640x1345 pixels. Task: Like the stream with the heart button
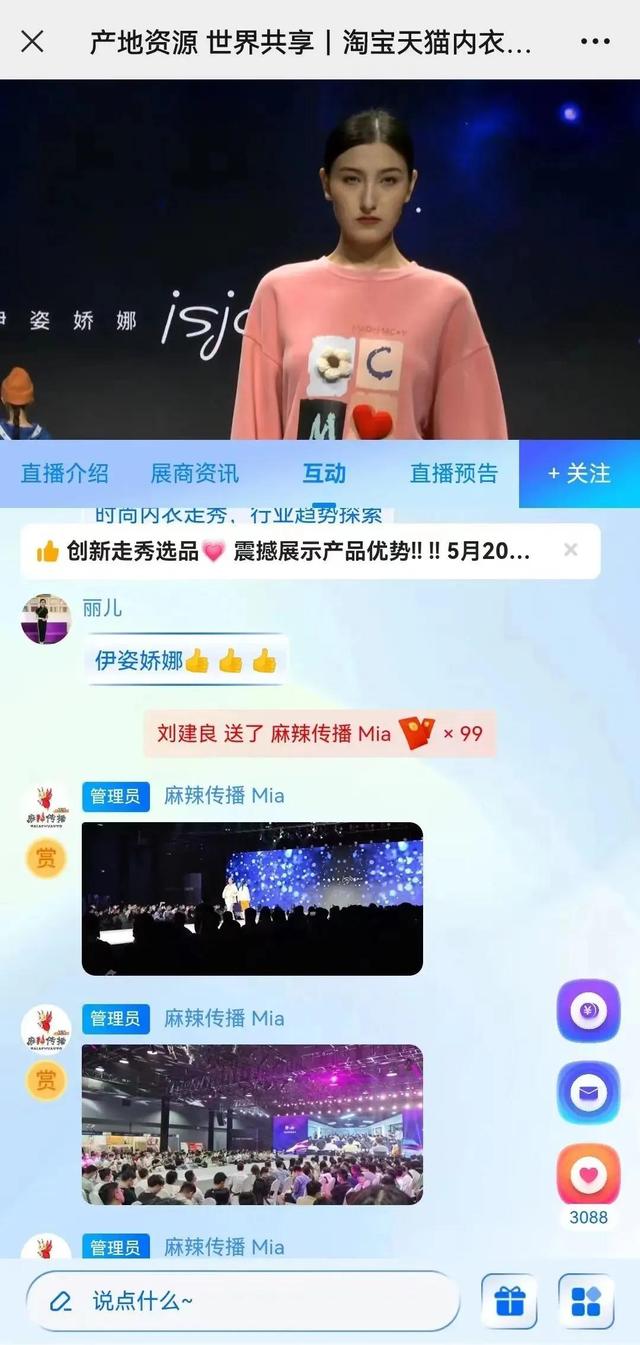click(x=588, y=1174)
